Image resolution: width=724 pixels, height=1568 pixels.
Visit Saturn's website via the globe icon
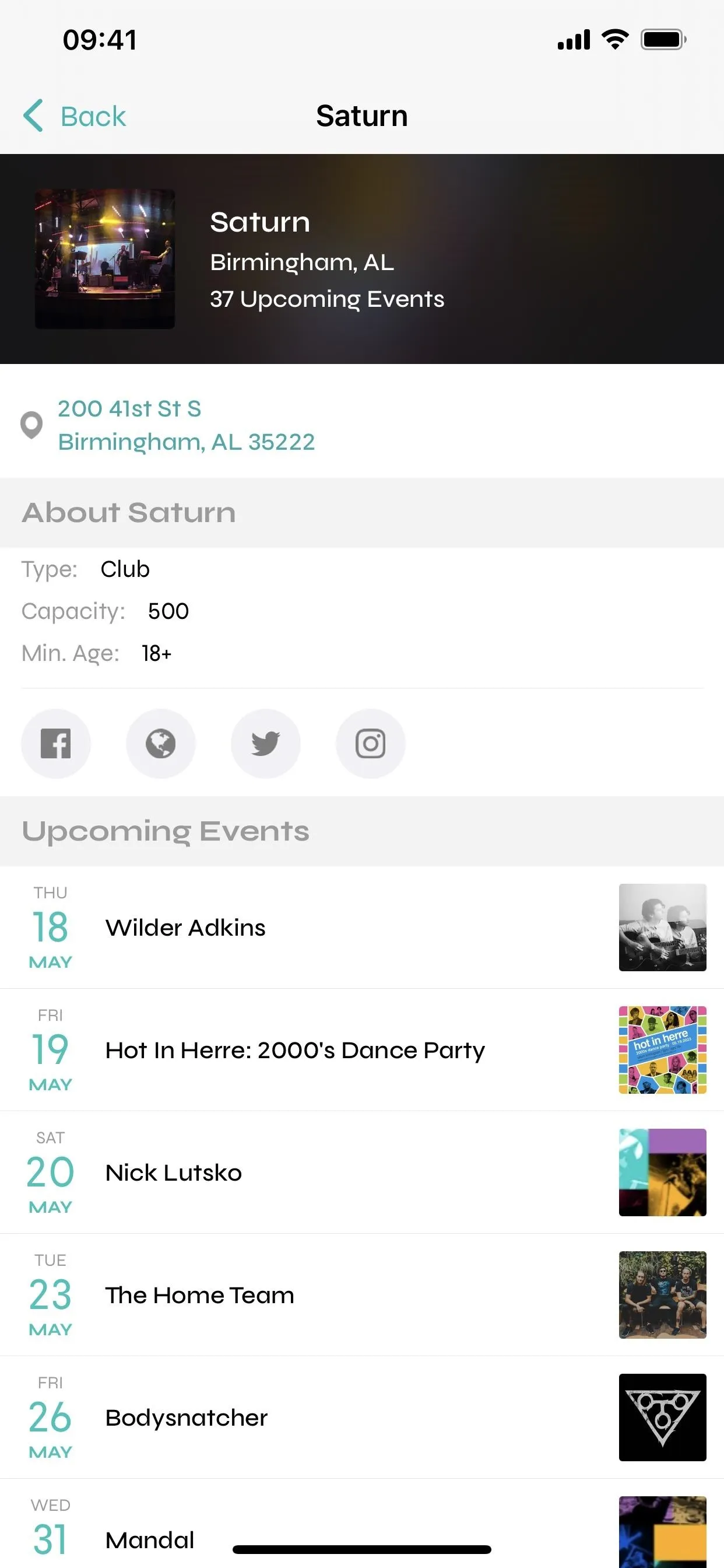click(x=161, y=743)
